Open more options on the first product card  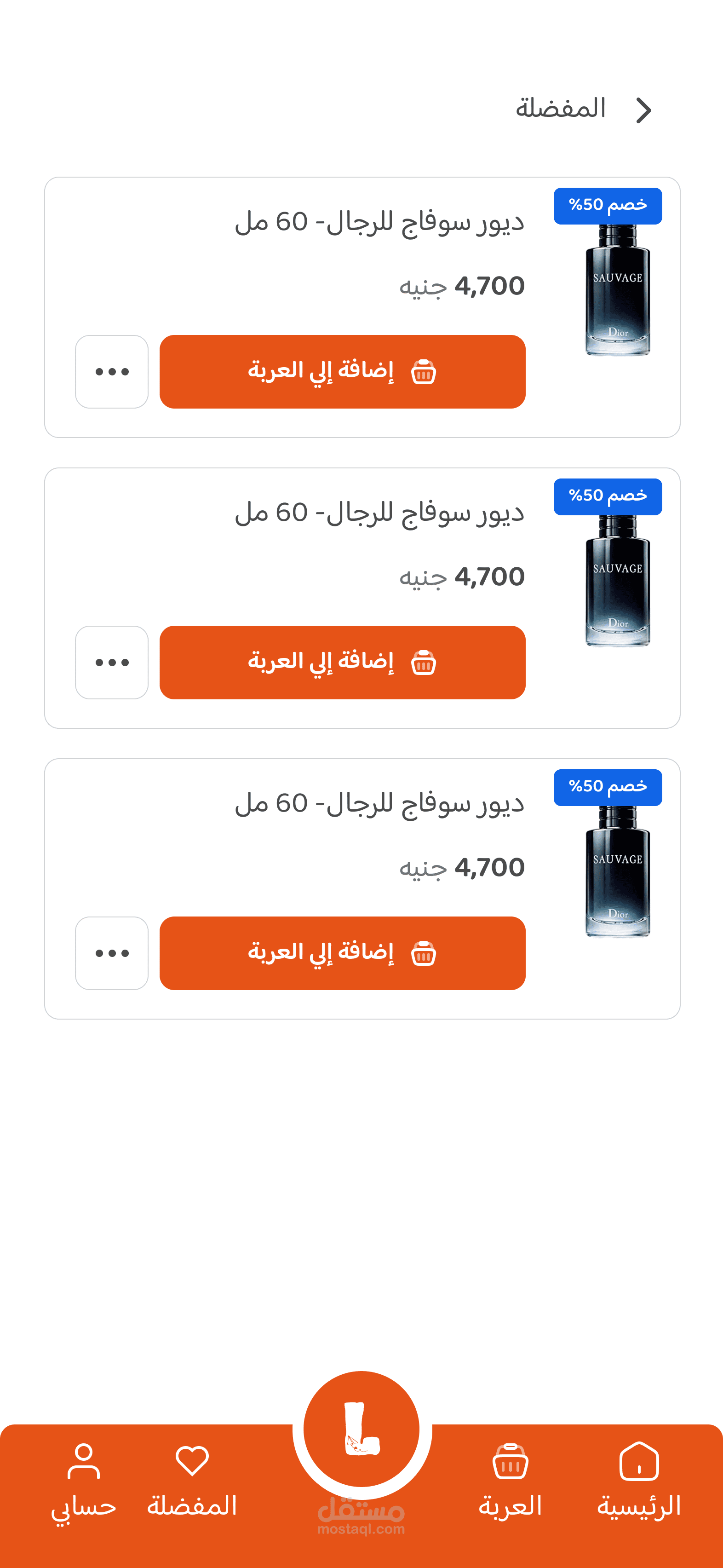pos(112,371)
